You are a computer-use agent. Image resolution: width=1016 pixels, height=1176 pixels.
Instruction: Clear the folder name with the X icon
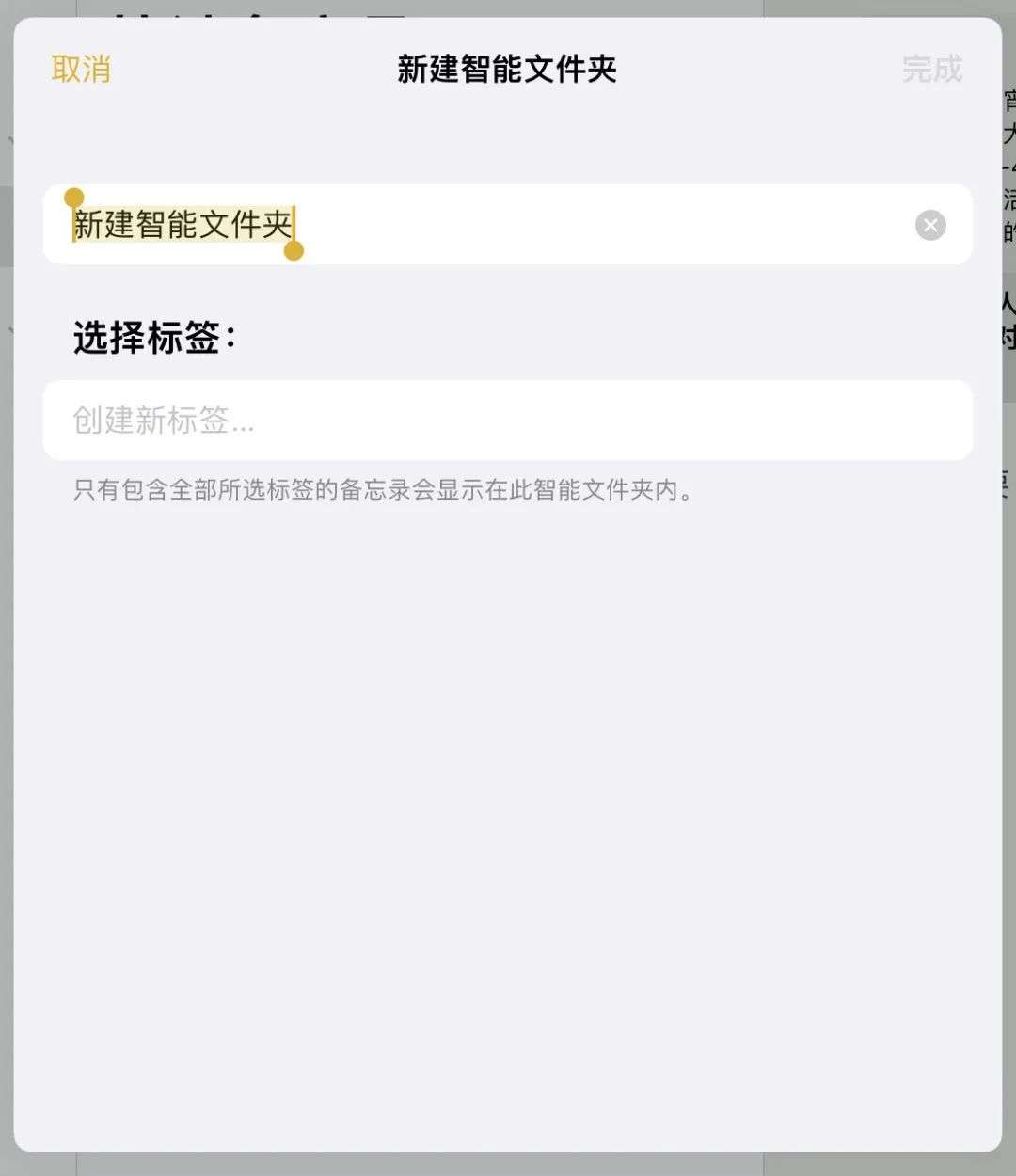click(930, 225)
